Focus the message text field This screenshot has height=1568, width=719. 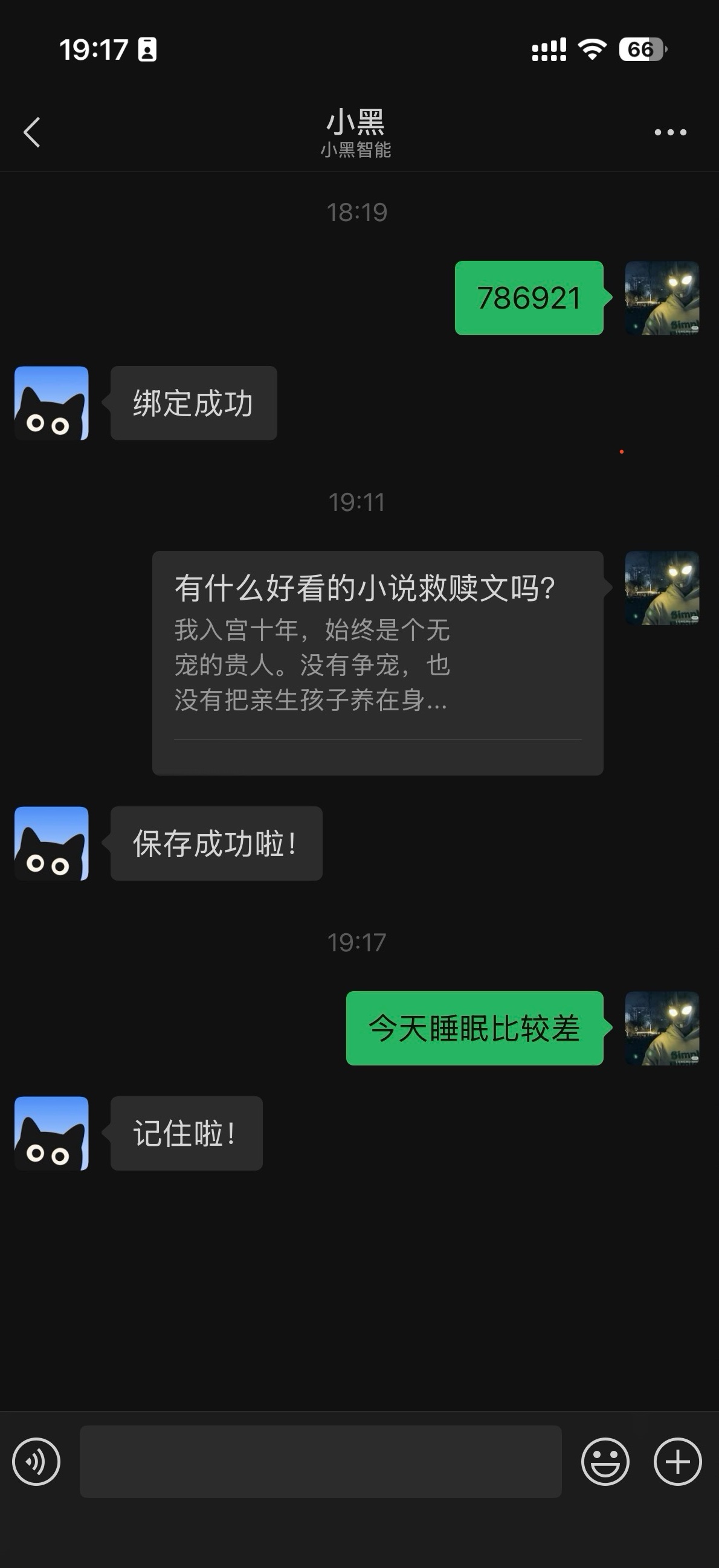coord(320,1461)
